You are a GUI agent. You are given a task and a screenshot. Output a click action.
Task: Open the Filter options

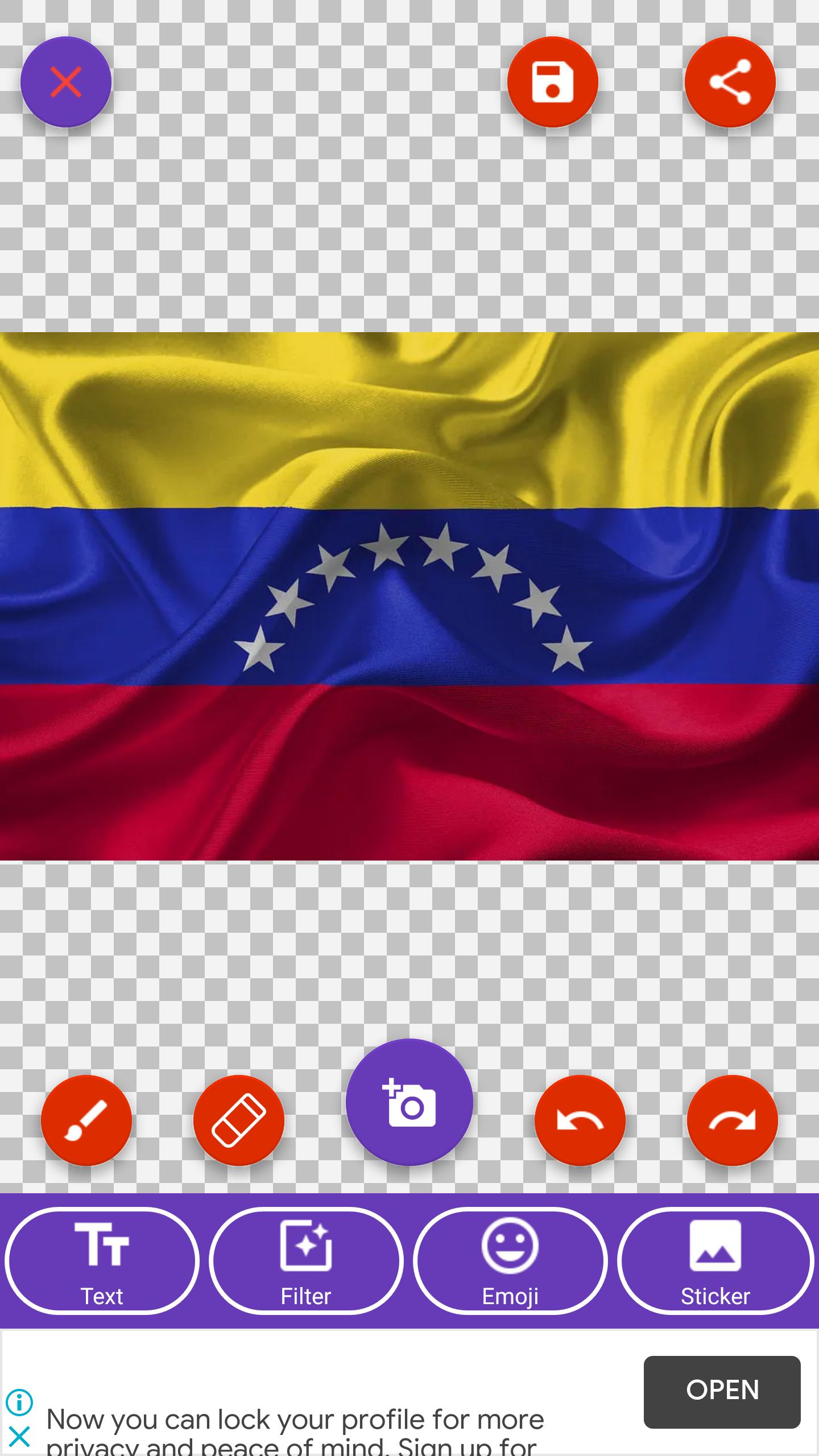[306, 1261]
